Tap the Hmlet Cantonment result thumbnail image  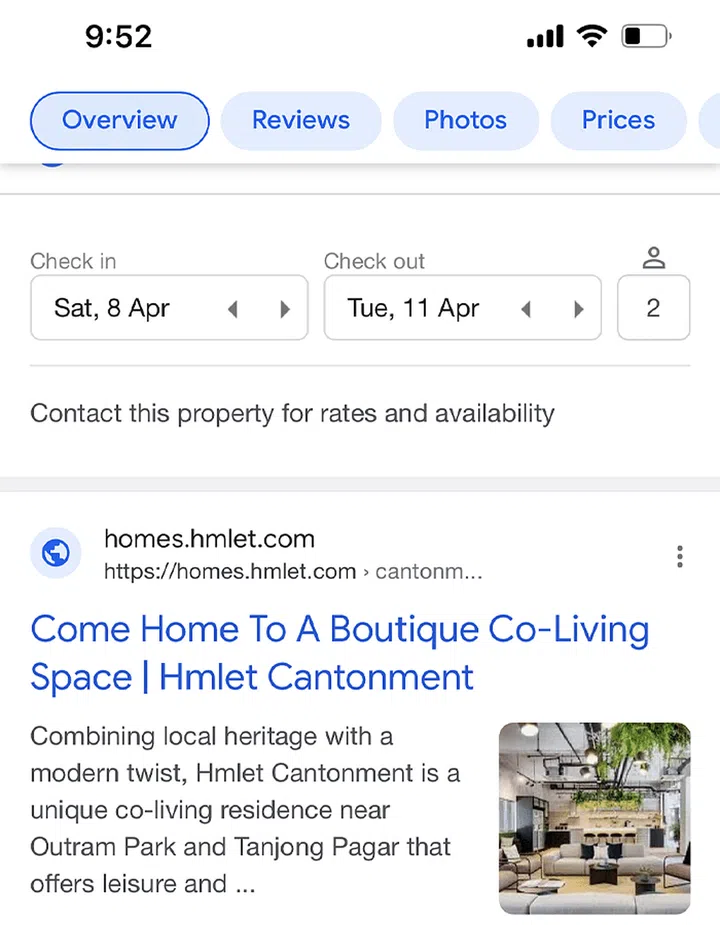click(x=594, y=818)
